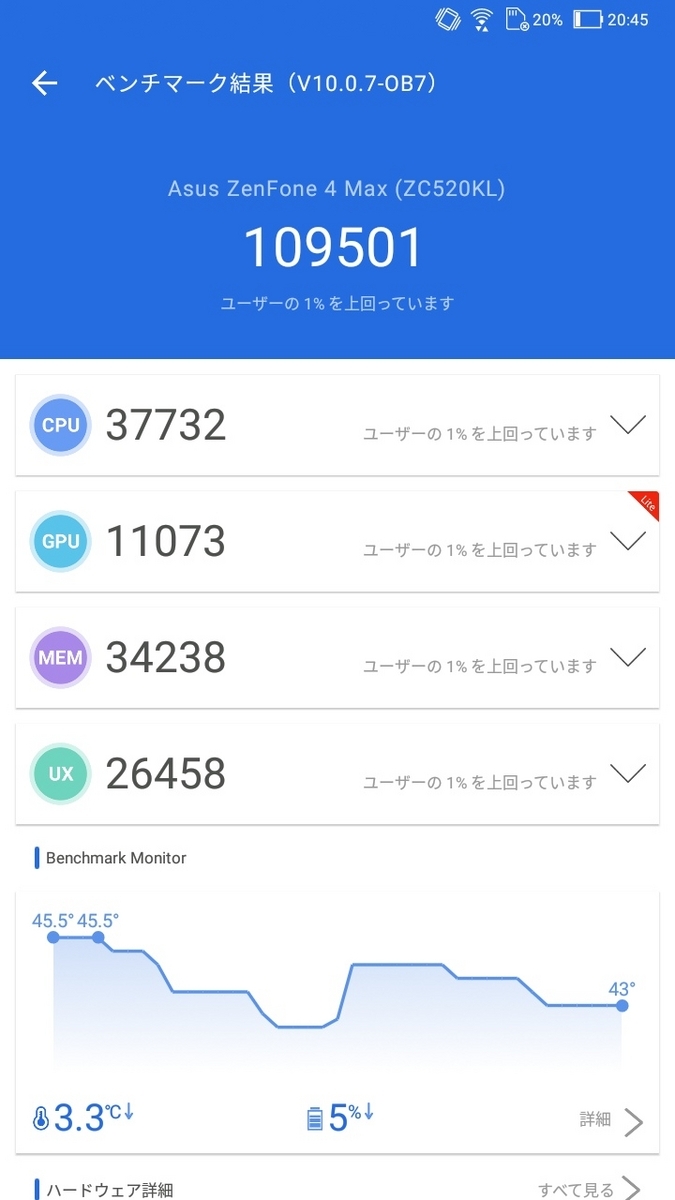This screenshot has height=1200, width=675.
Task: Expand the MEM score section
Action: point(628,657)
